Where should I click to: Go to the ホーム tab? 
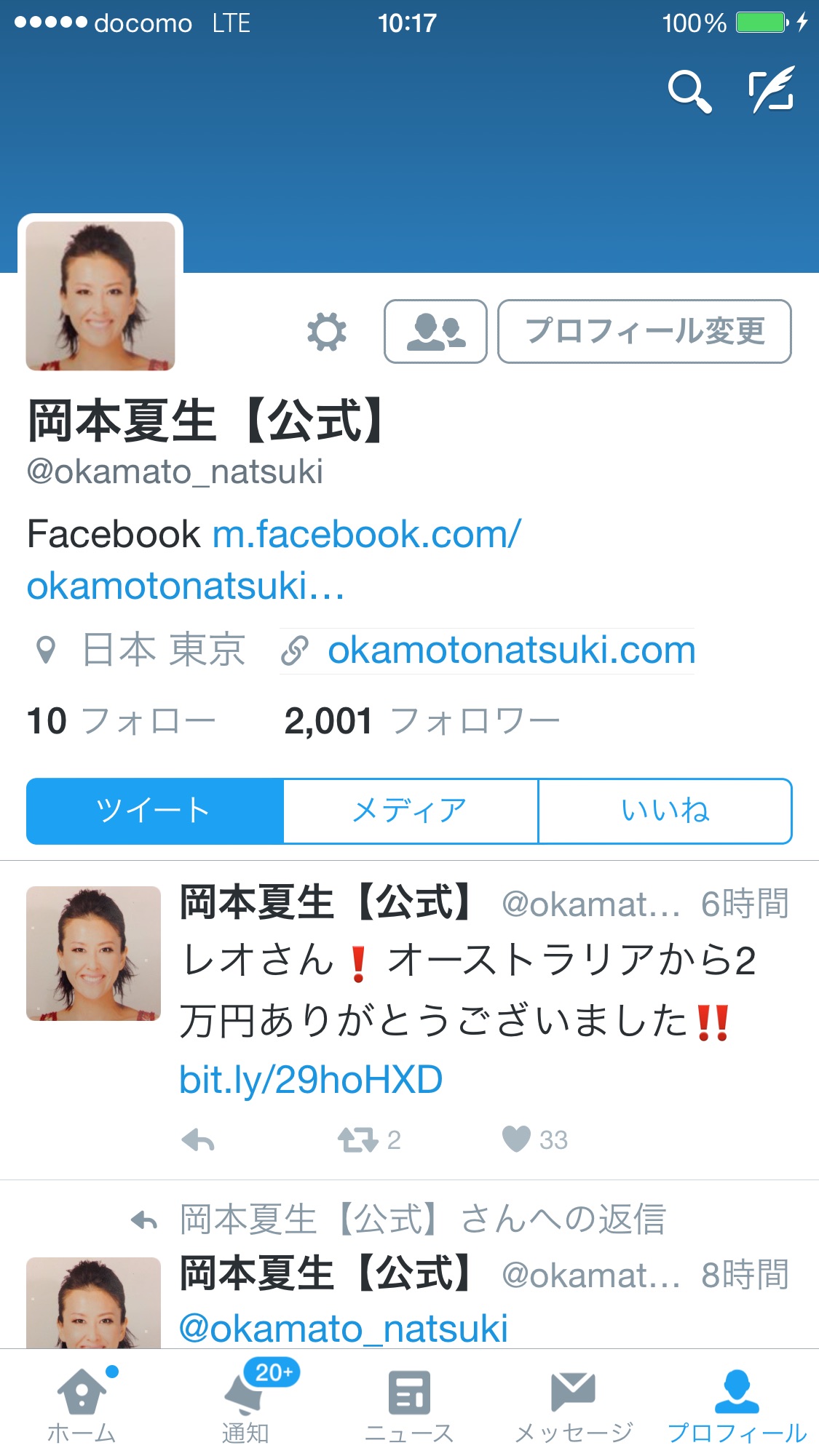[x=82, y=1404]
